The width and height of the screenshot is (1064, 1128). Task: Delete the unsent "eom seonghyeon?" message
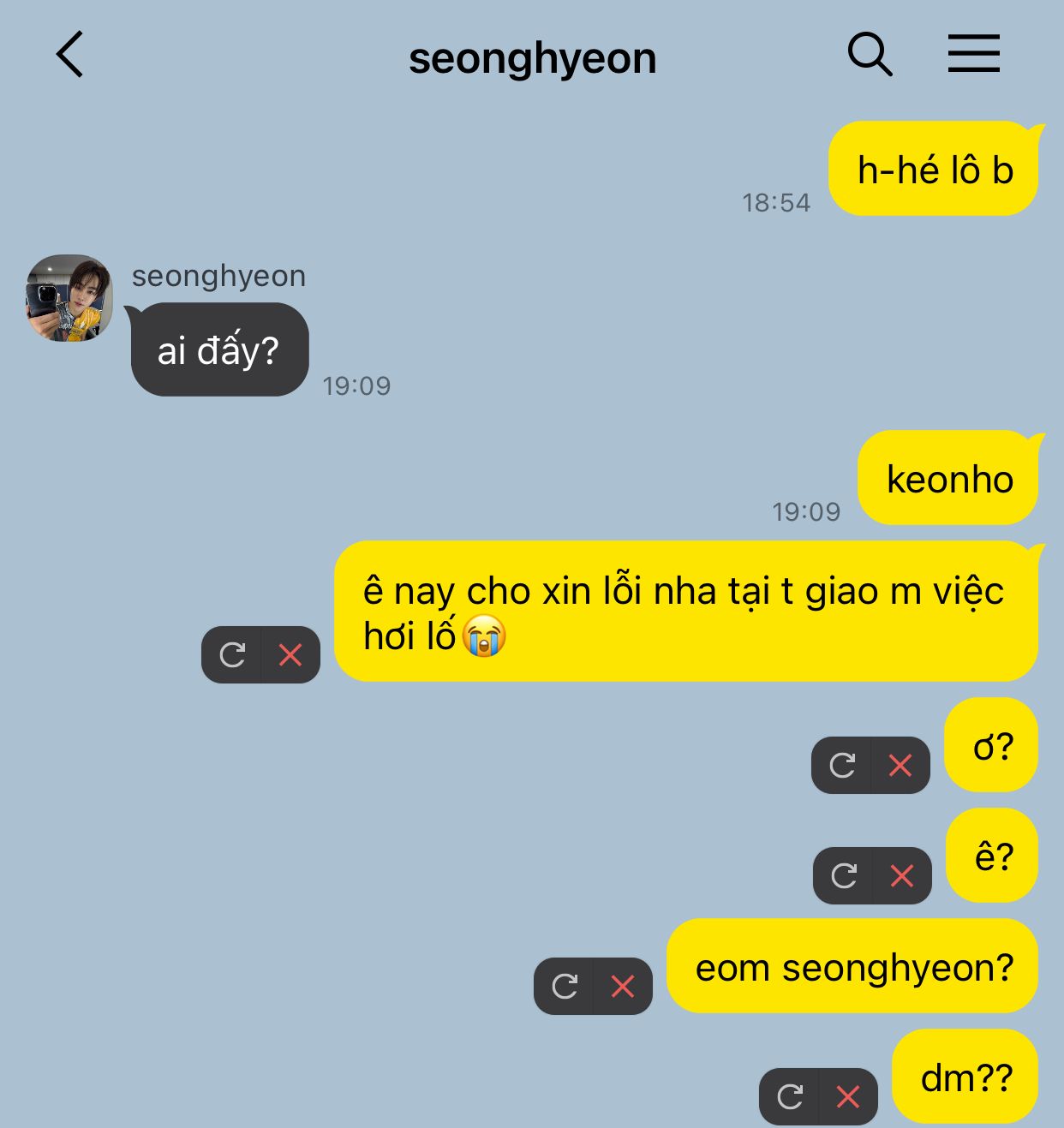point(623,986)
